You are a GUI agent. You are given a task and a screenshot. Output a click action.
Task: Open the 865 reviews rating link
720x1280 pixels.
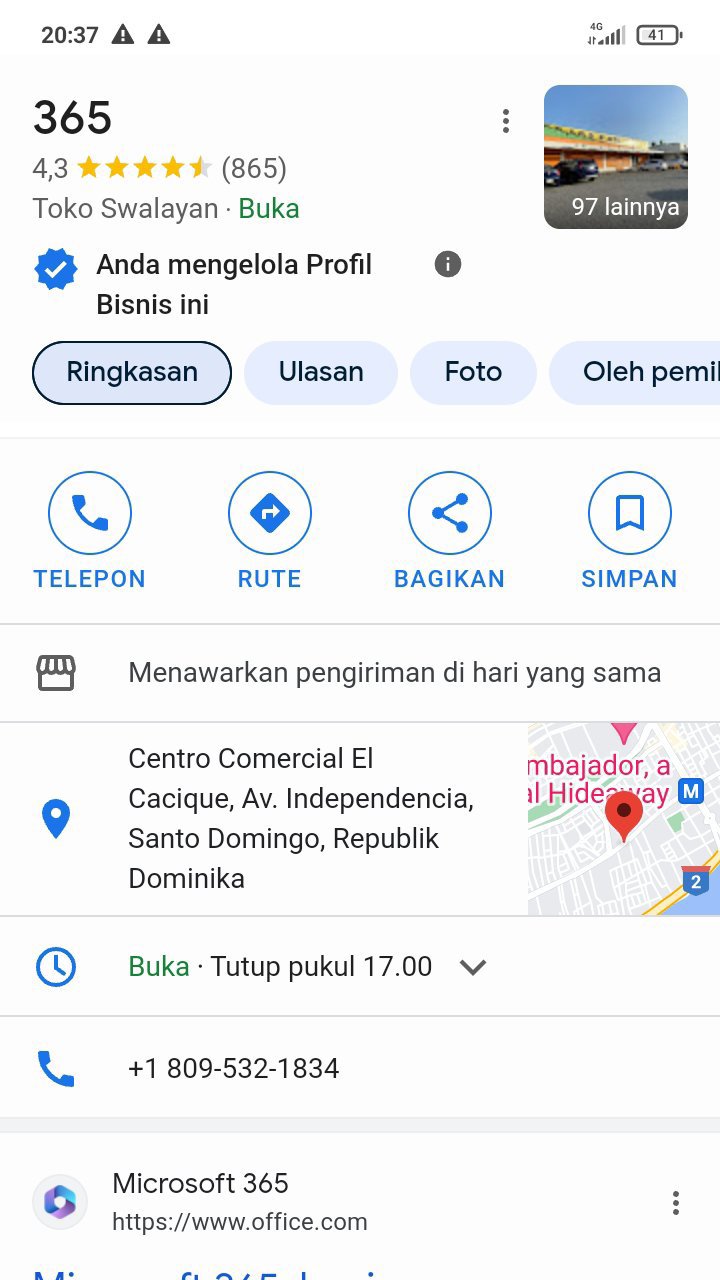253,168
